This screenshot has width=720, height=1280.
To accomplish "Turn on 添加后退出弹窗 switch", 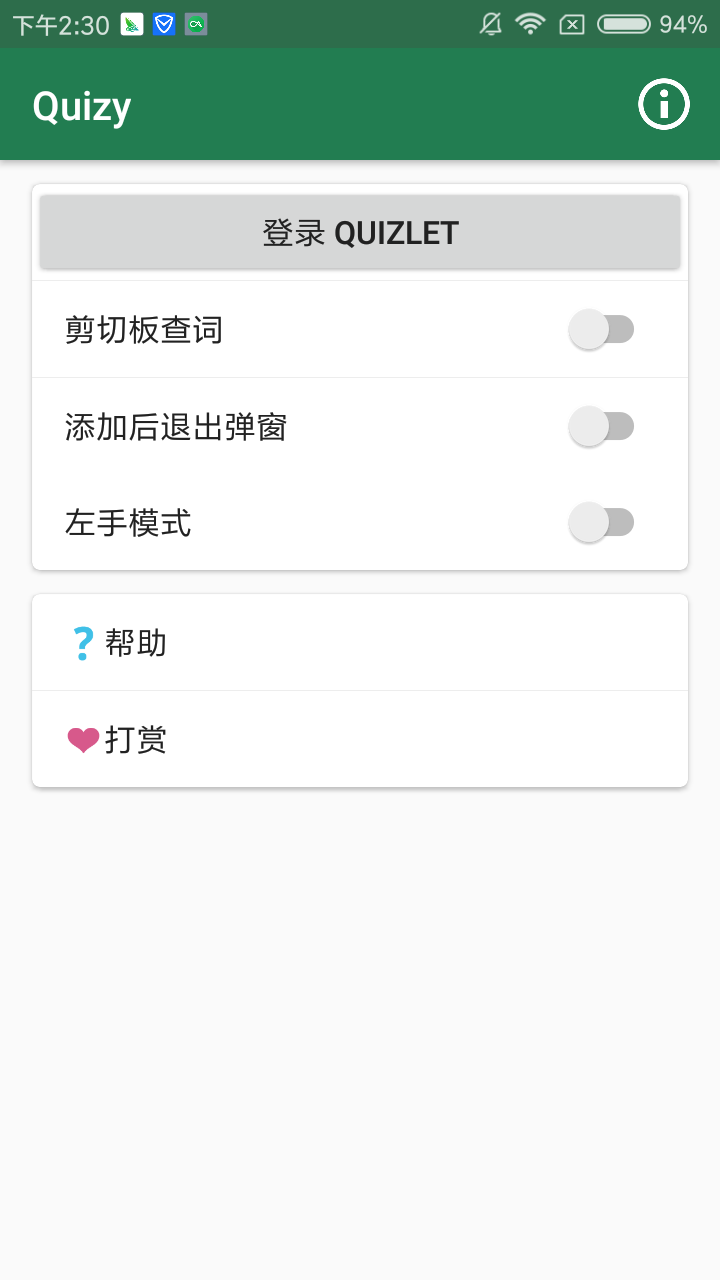I will coord(601,426).
